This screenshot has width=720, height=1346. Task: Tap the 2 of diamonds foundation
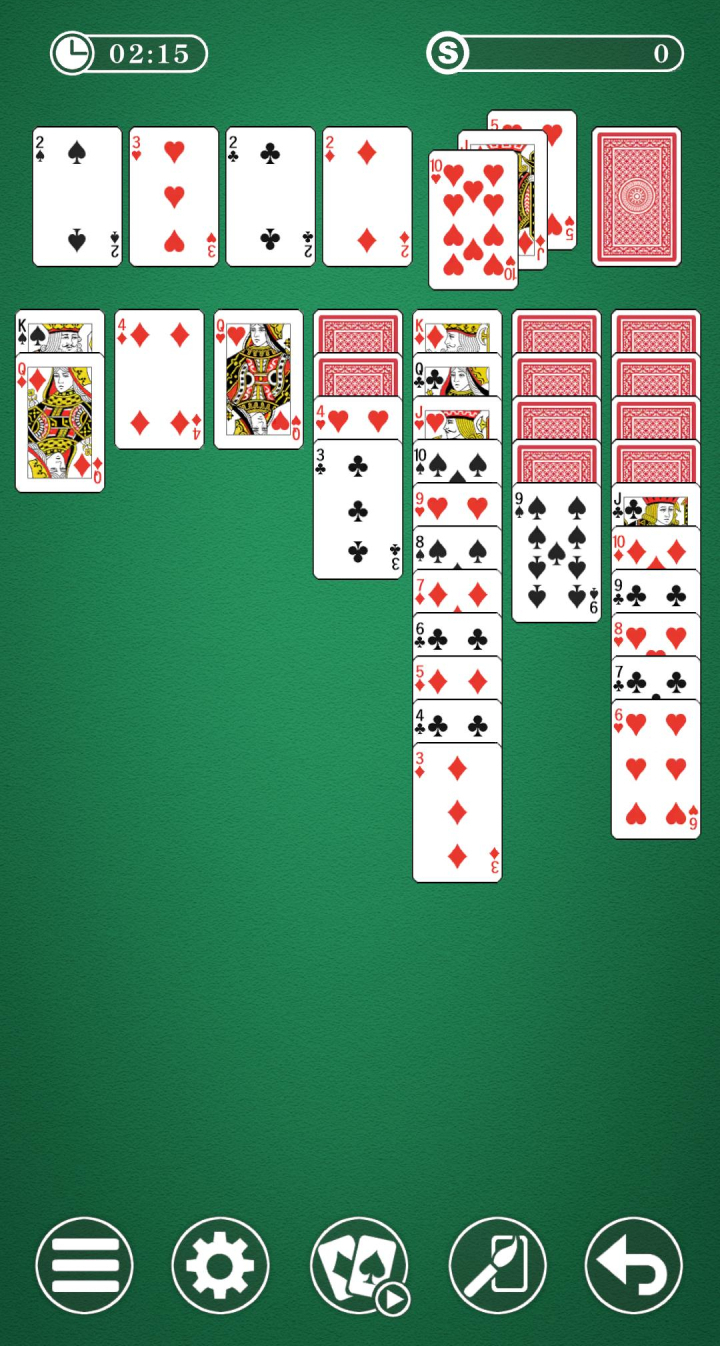[x=367, y=196]
